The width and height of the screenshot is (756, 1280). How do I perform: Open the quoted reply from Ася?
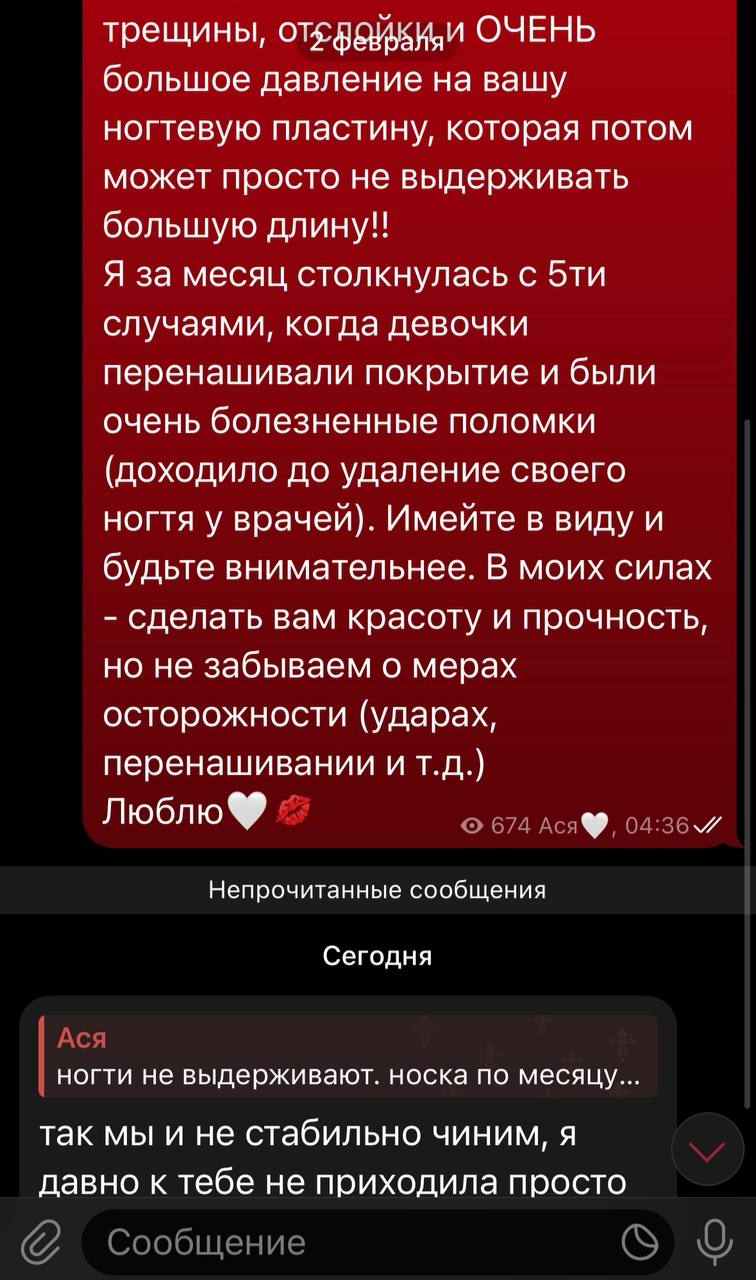[x=347, y=1057]
